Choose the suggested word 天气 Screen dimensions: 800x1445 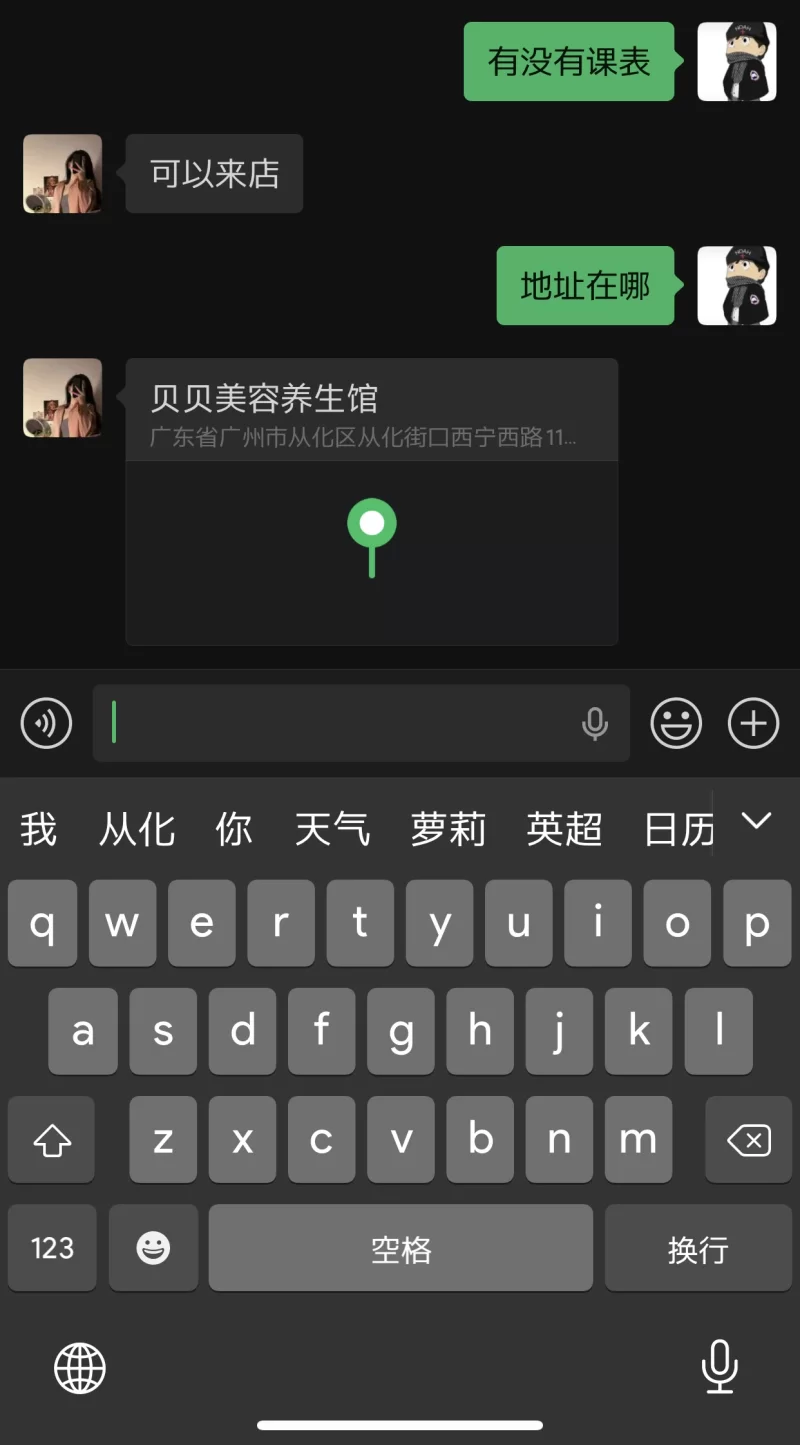point(332,829)
